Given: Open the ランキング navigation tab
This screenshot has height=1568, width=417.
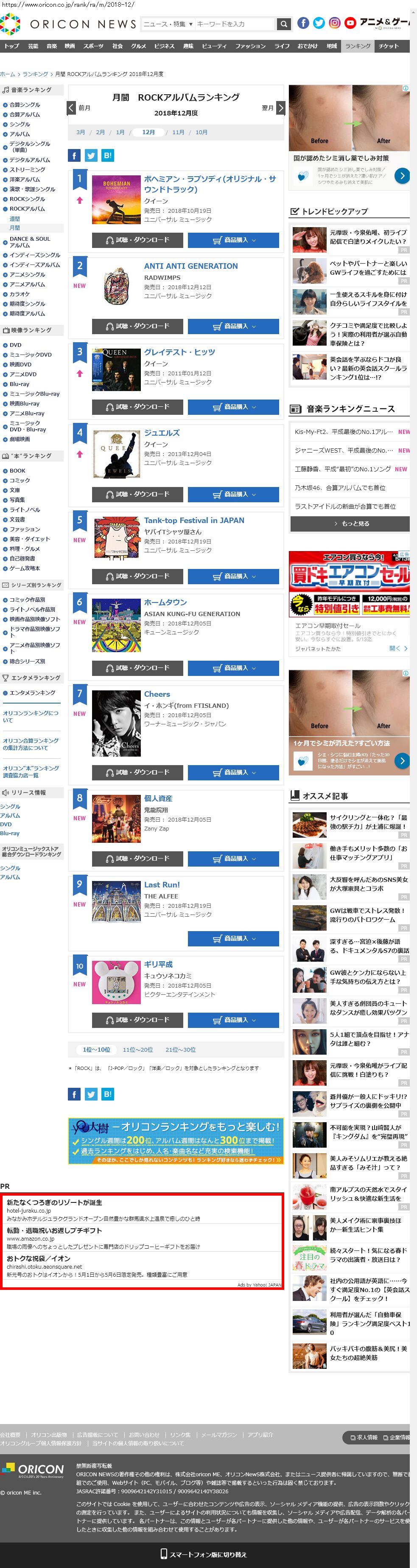Looking at the screenshot, I should click(x=358, y=46).
